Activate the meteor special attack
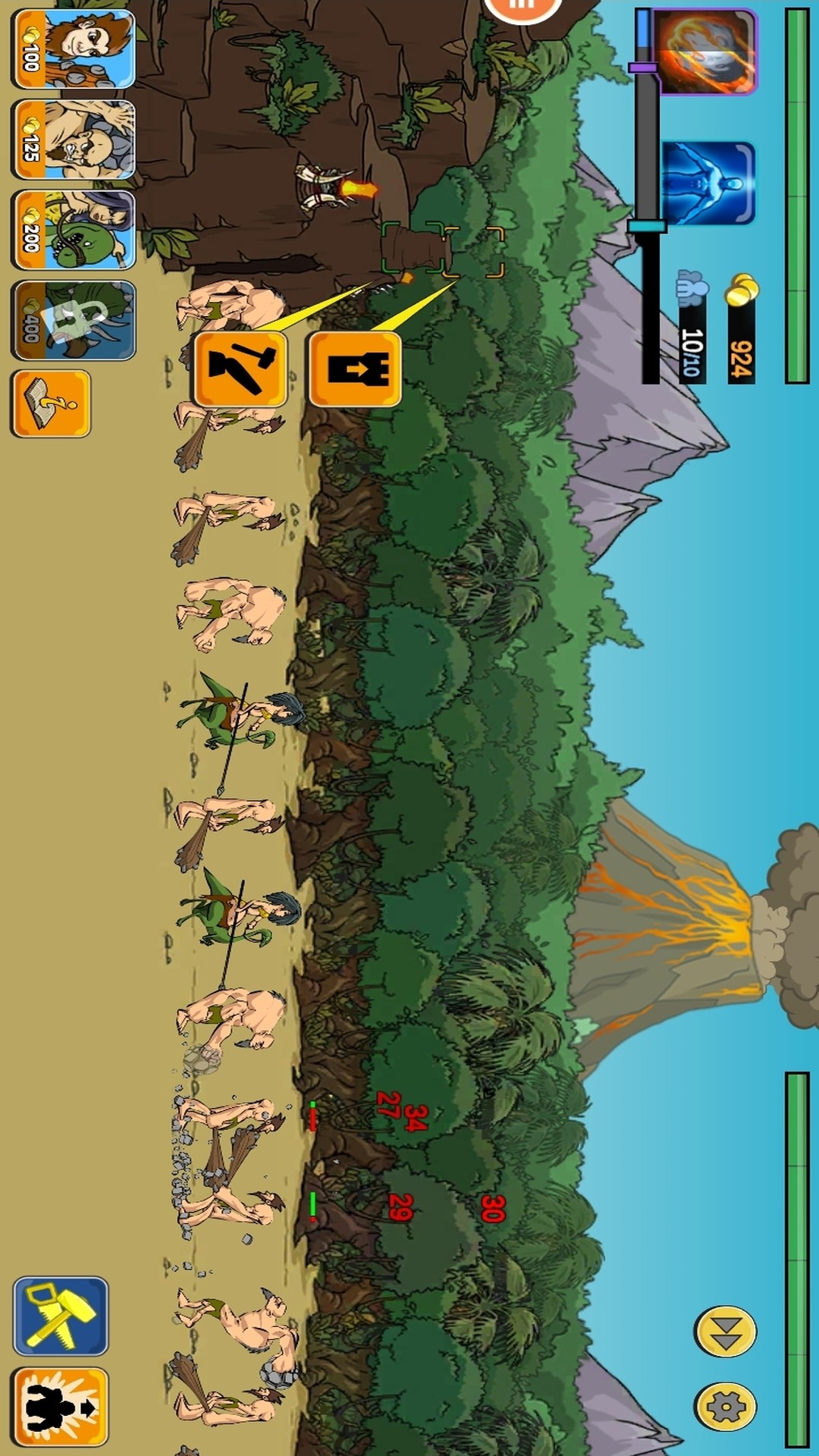This screenshot has height=1456, width=819. (x=705, y=52)
